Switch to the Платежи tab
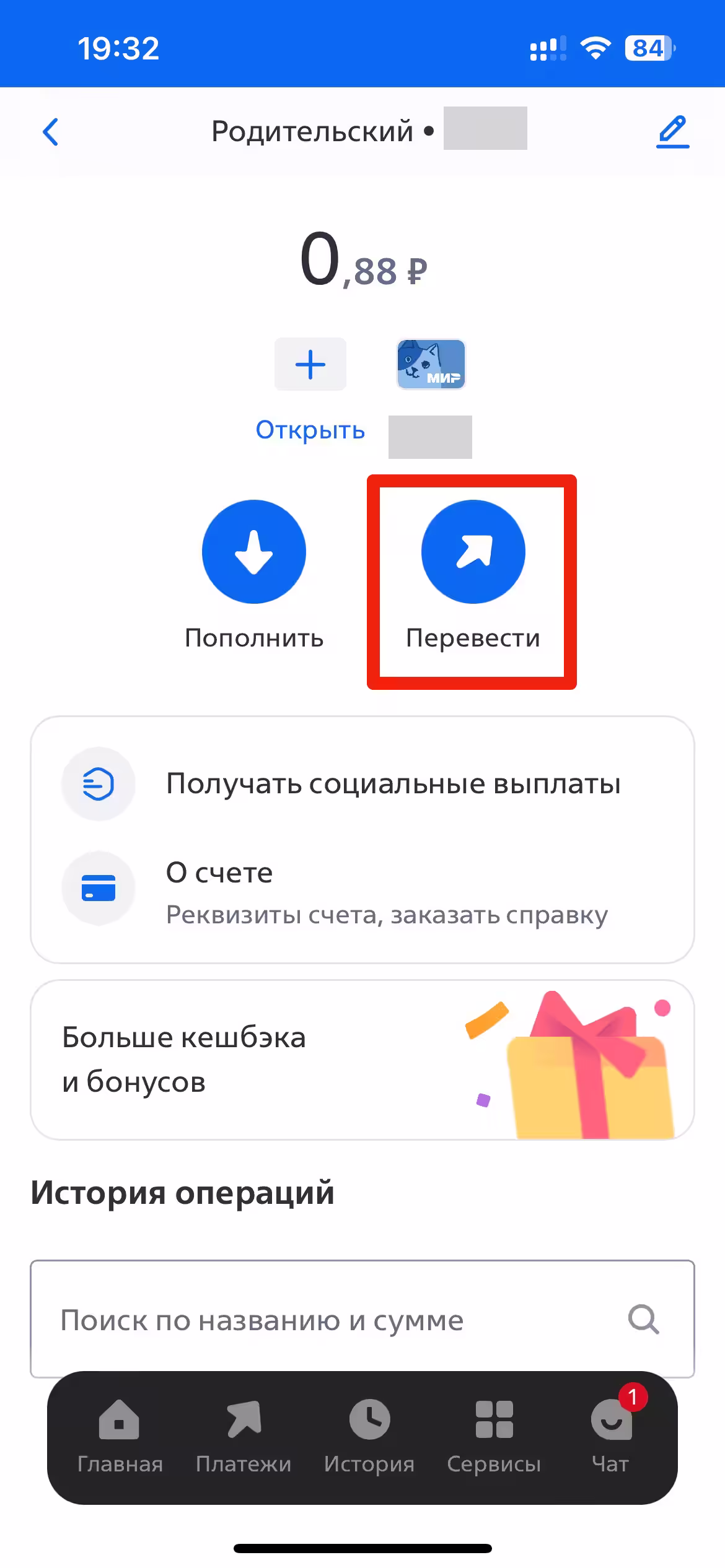725x1568 pixels. coord(244,1437)
